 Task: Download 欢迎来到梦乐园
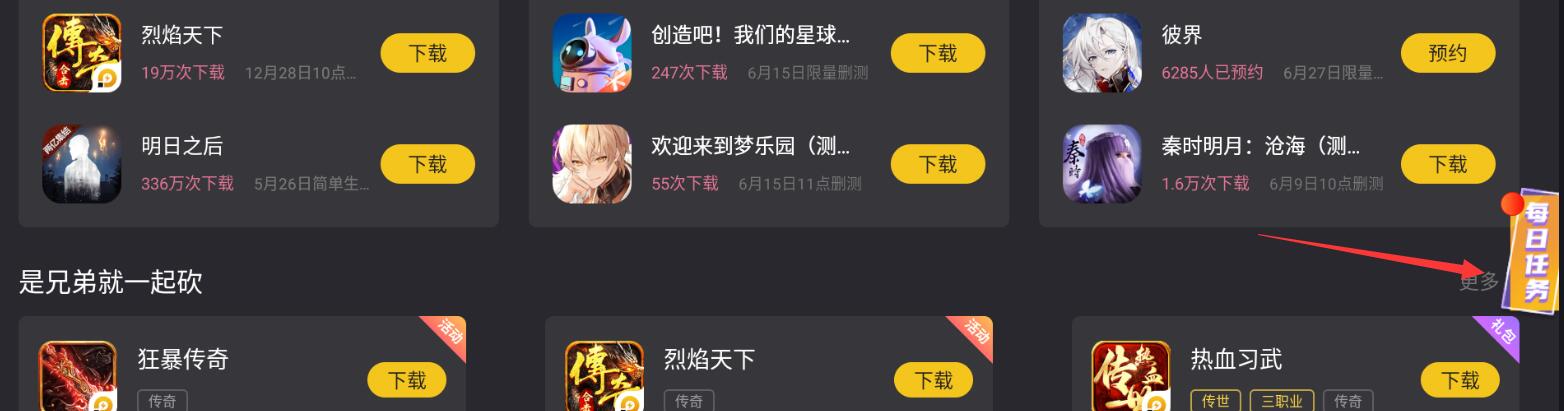[937, 164]
